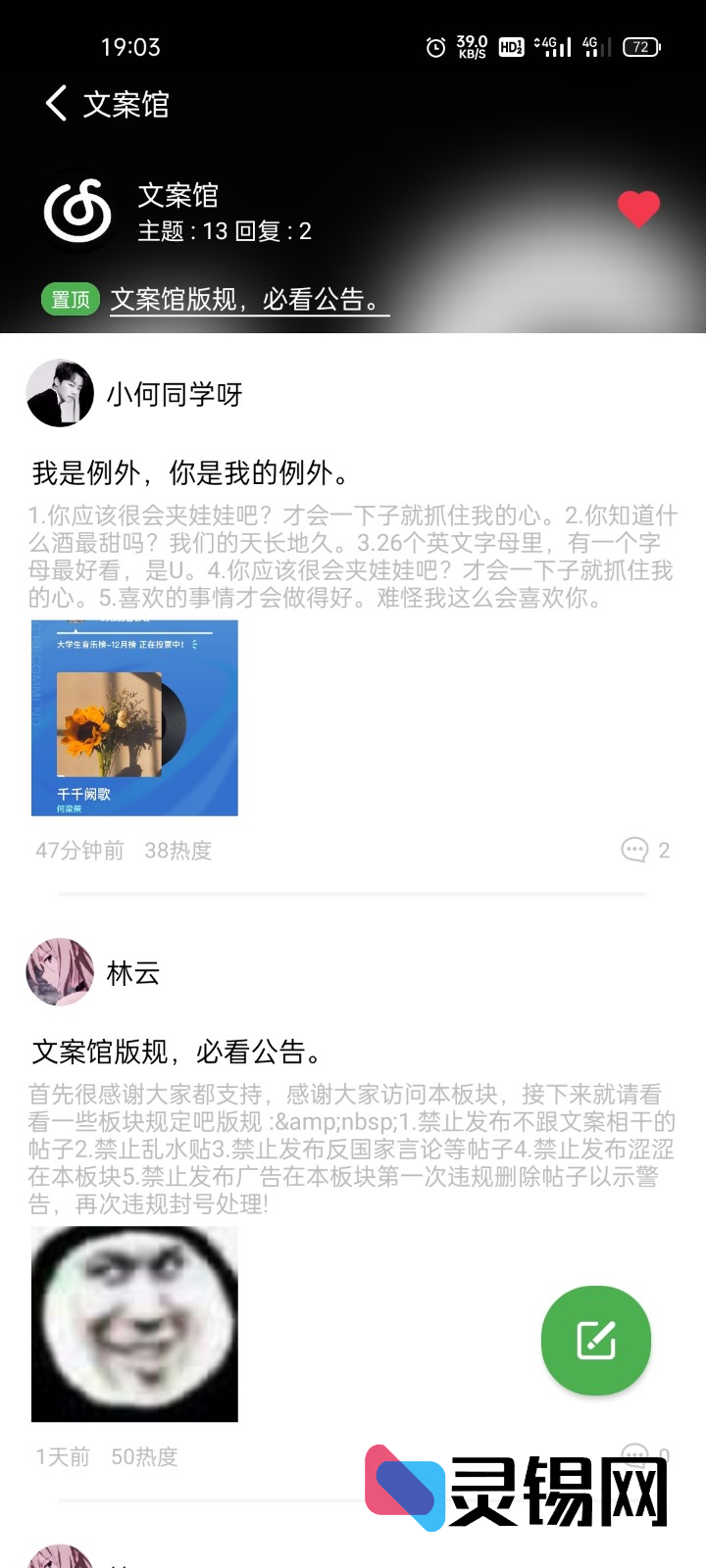Viewport: 706px width, 1568px height.
Task: Open the pinned 文案馆版规，必看公告 link
Action: coord(247,298)
